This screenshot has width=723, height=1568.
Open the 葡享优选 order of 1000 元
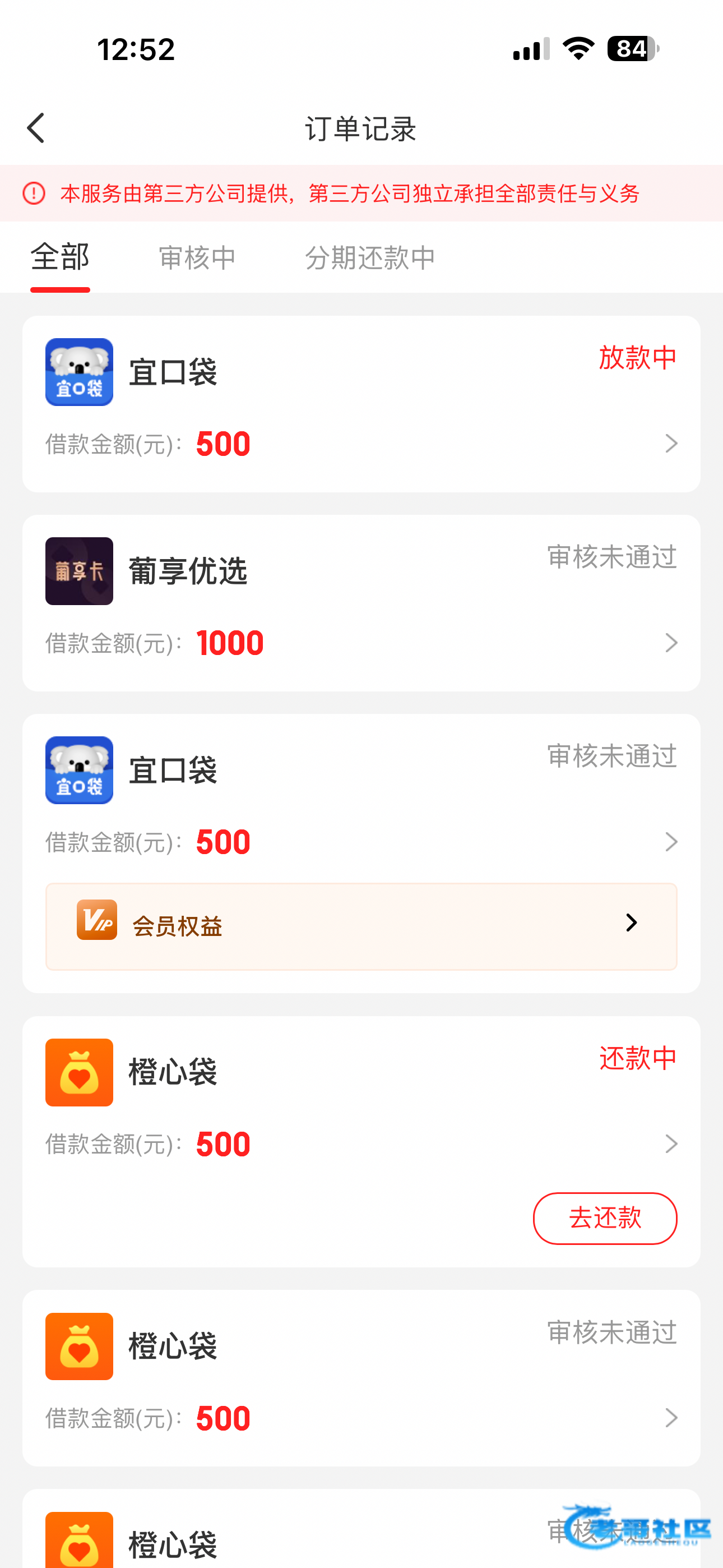[x=361, y=603]
